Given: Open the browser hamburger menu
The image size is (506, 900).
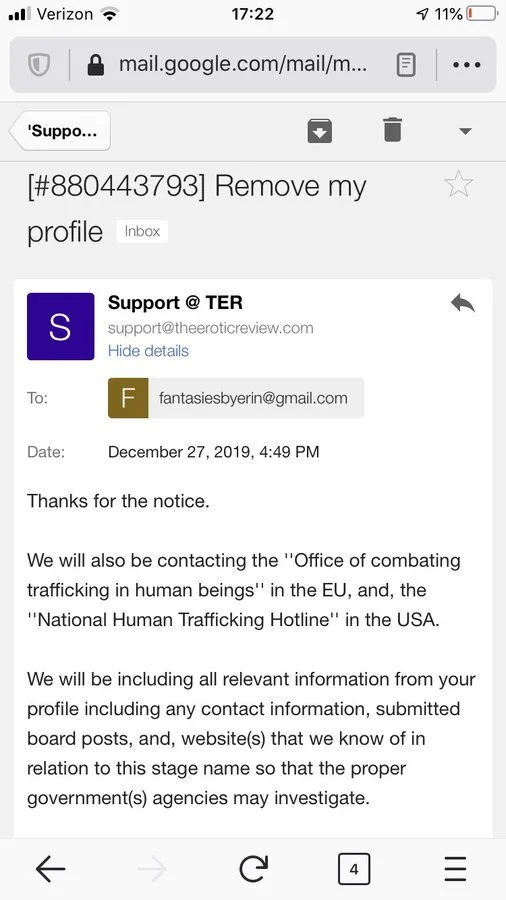Looking at the screenshot, I should pos(456,870).
